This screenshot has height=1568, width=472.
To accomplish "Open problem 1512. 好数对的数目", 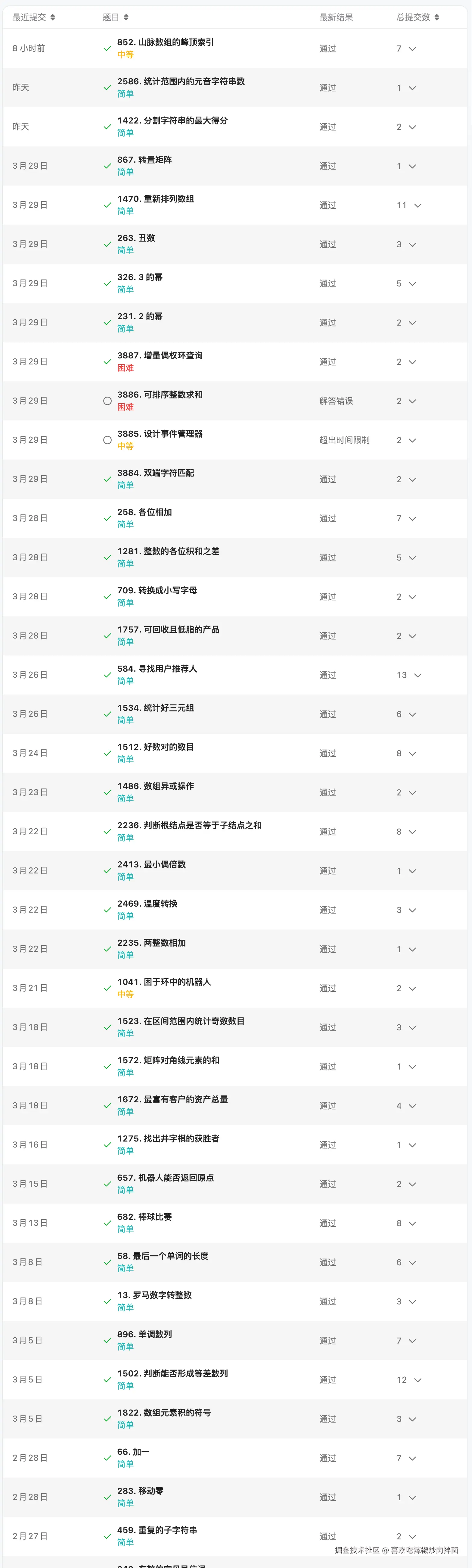I will [x=155, y=747].
